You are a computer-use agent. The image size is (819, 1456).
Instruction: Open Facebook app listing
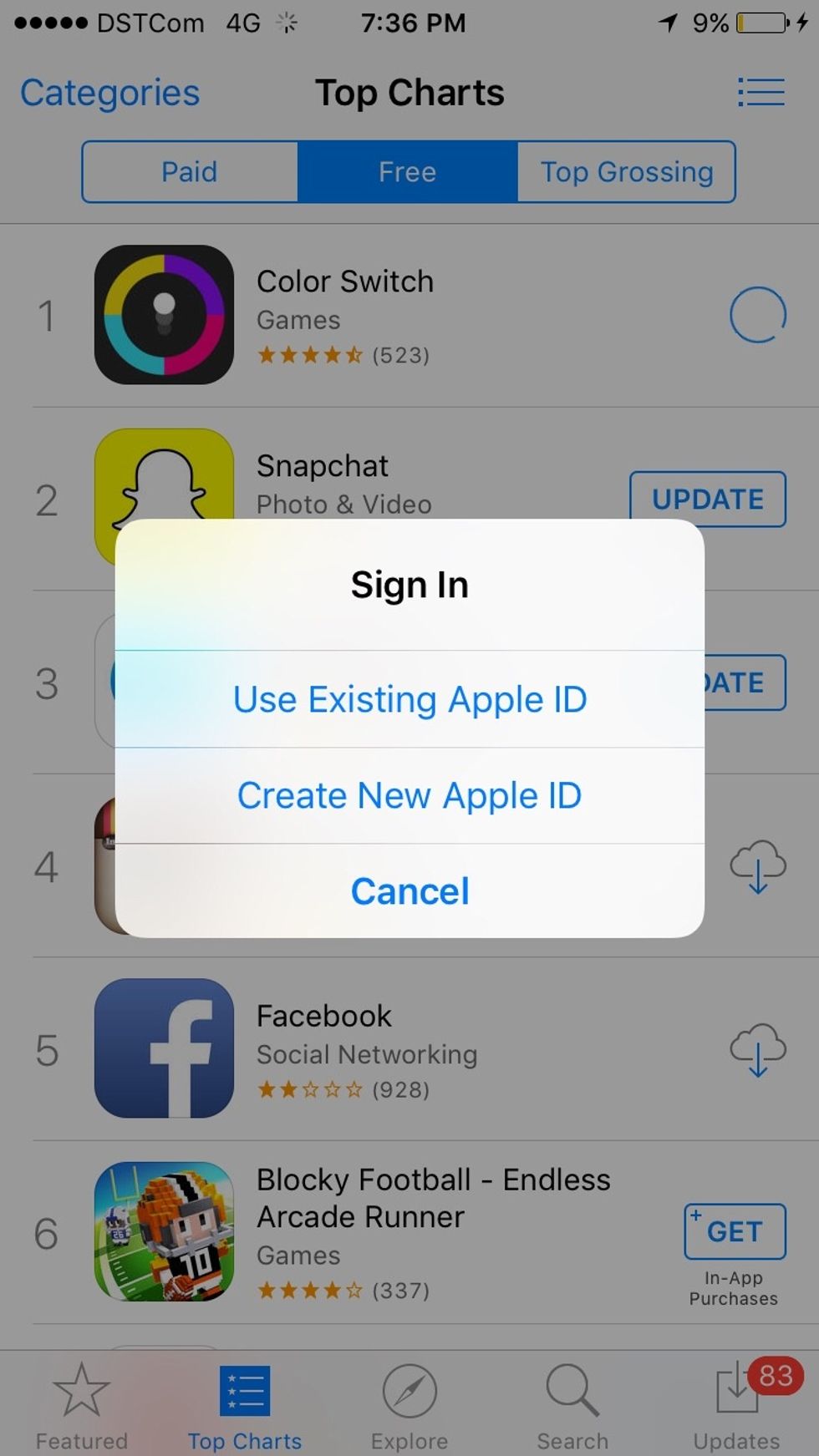click(324, 1017)
